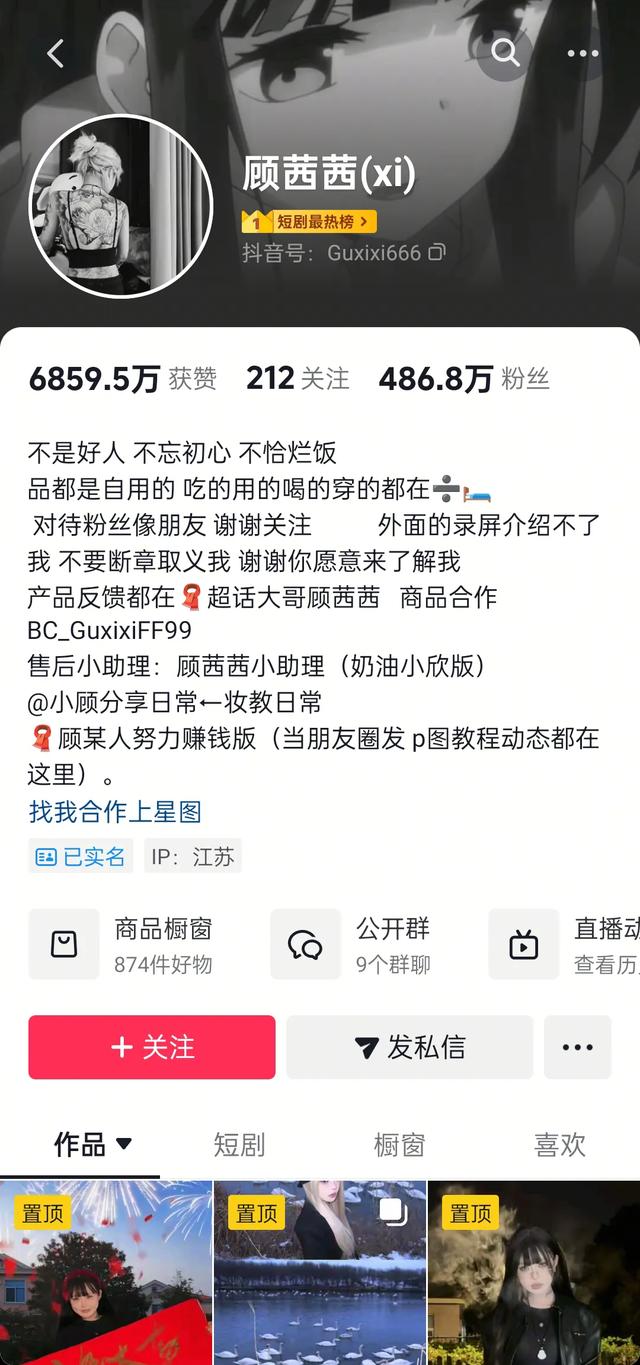
Task: Follow this user with the red 关注 button
Action: pyautogui.click(x=152, y=1047)
